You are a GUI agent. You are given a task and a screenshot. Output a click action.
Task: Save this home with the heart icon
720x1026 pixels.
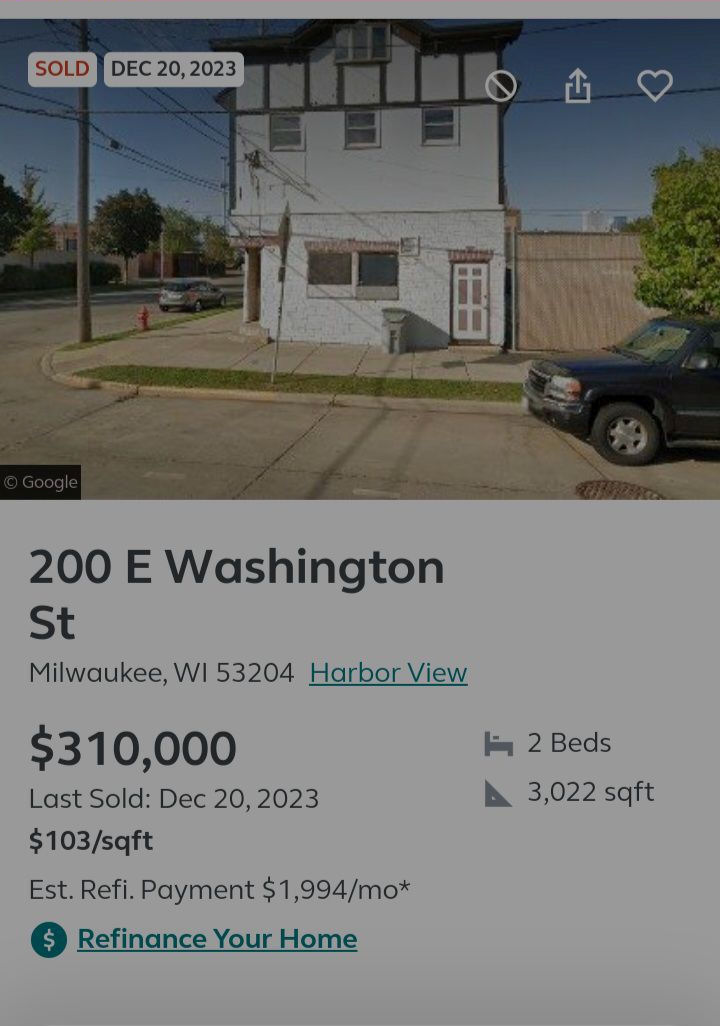click(x=655, y=86)
